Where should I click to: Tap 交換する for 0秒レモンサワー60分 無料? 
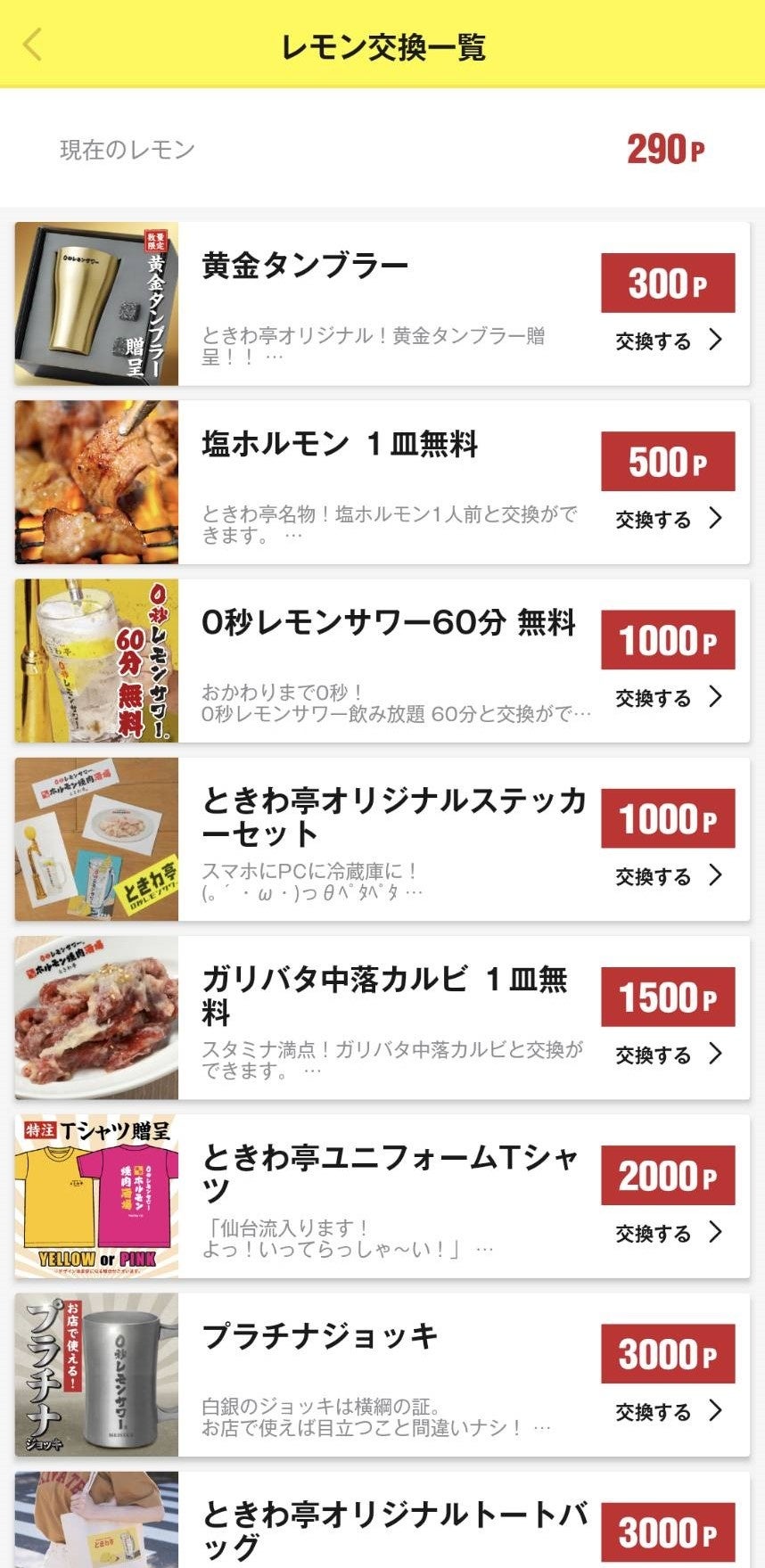668,697
